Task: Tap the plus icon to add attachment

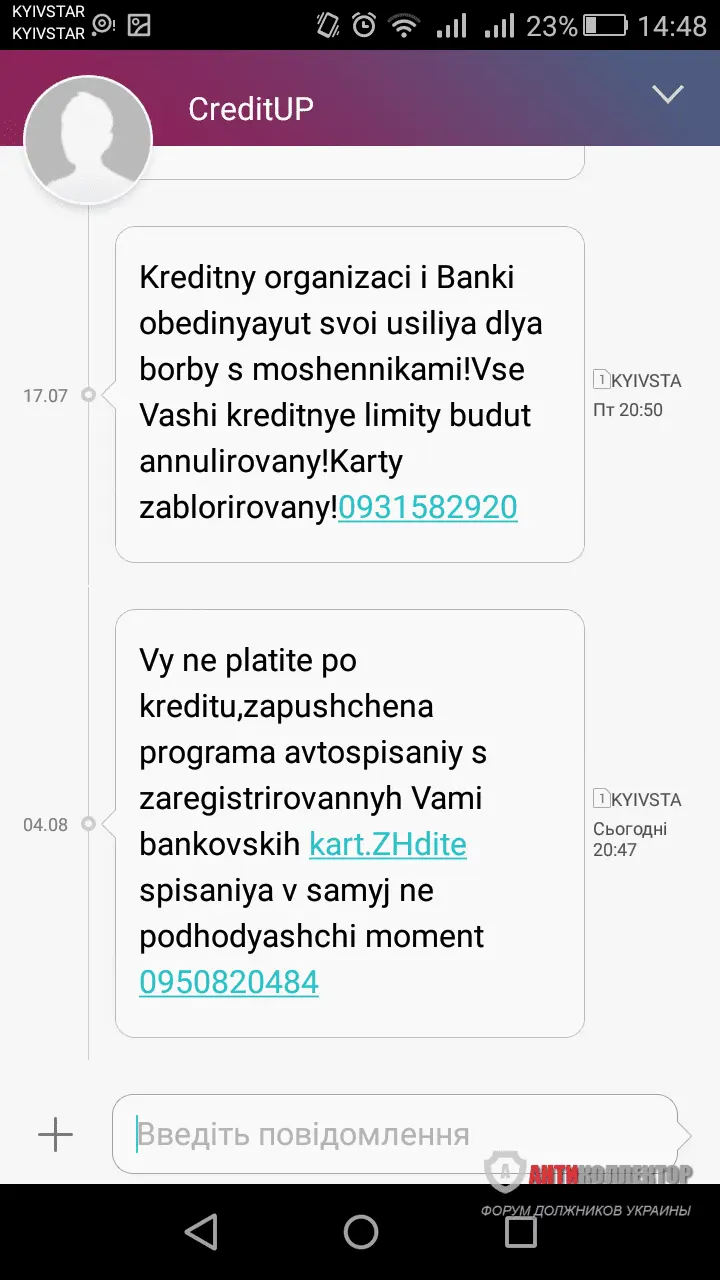Action: coord(55,1134)
